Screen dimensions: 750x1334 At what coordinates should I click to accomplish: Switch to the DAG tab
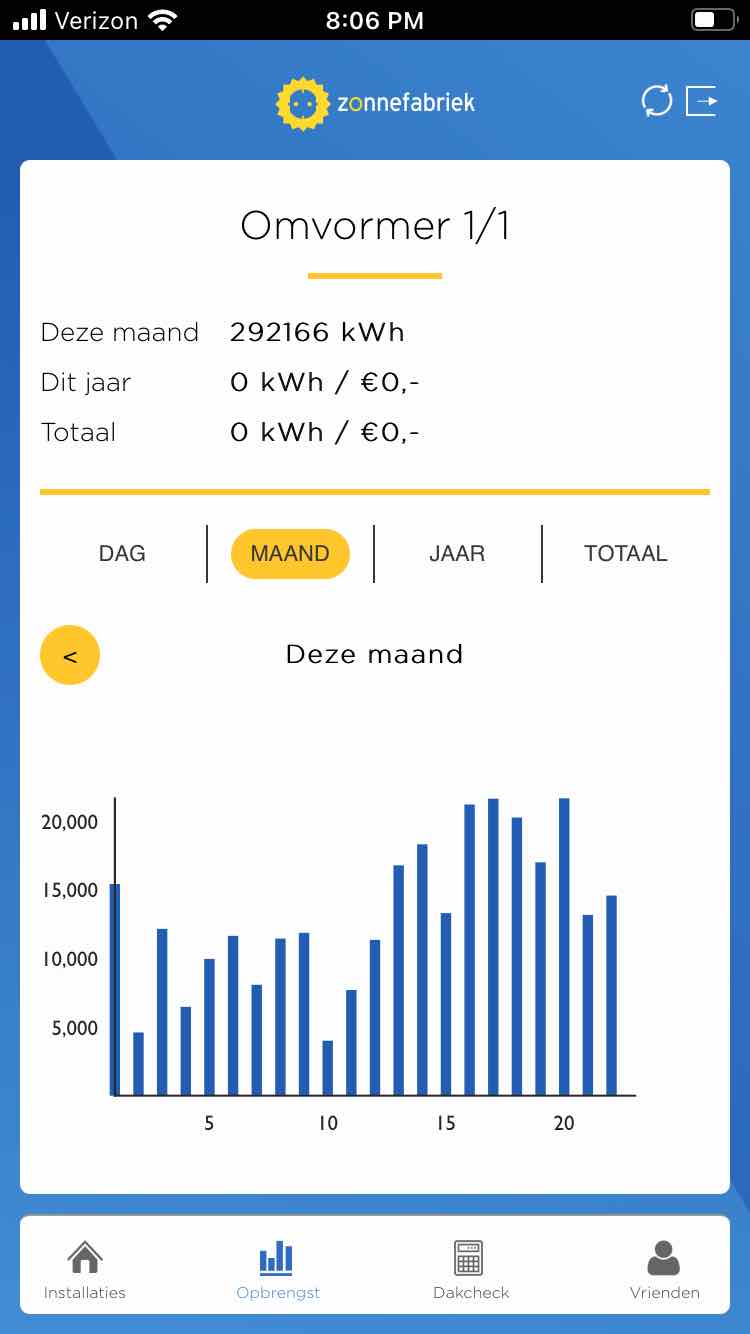121,553
